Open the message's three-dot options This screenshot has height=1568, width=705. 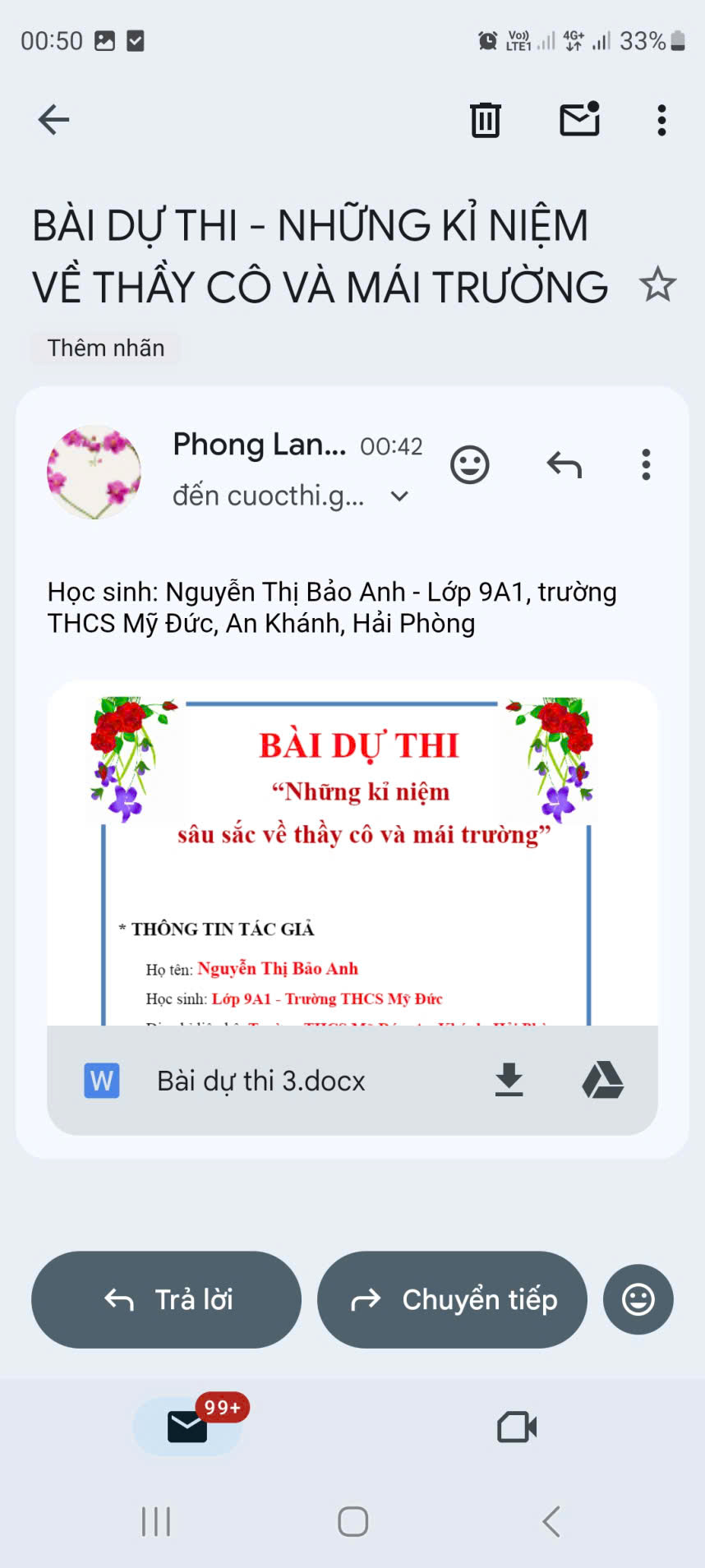(647, 465)
